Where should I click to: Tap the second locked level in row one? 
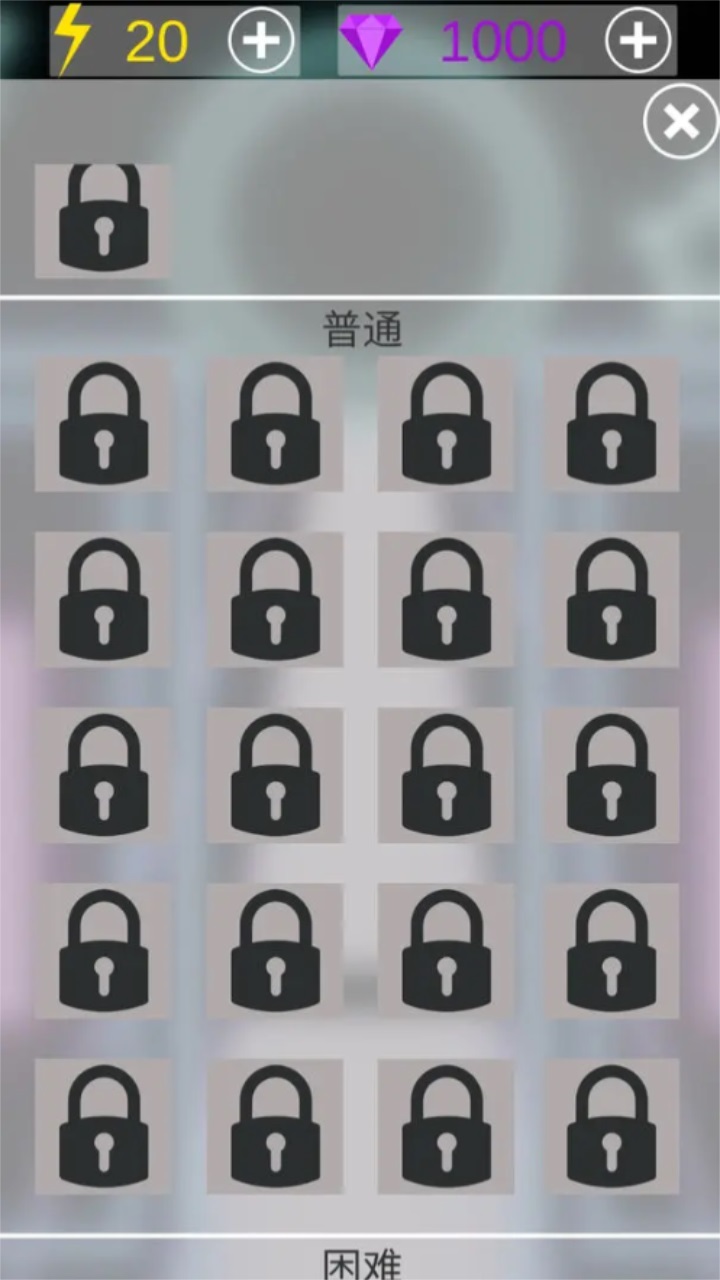274,425
